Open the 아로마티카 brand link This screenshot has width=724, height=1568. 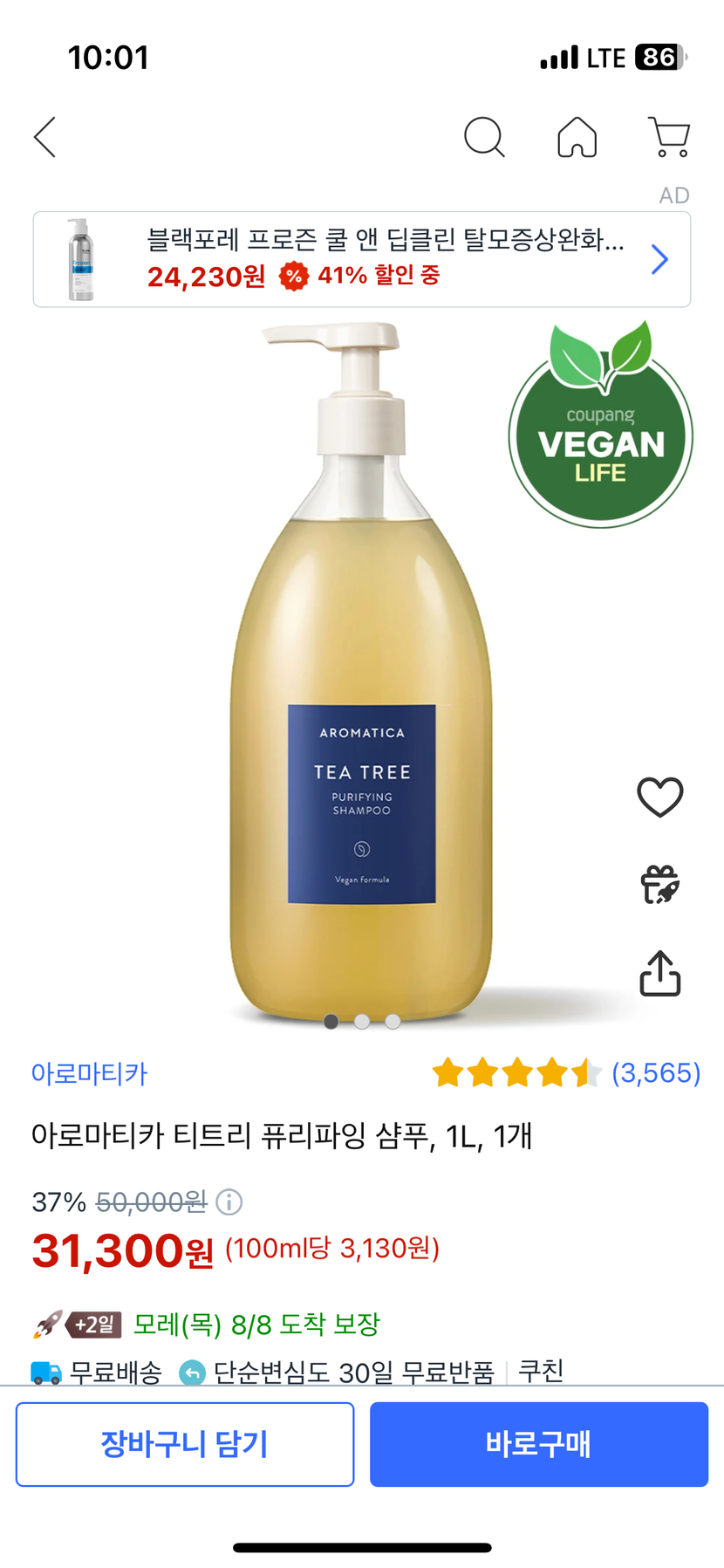pyautogui.click(x=90, y=1073)
